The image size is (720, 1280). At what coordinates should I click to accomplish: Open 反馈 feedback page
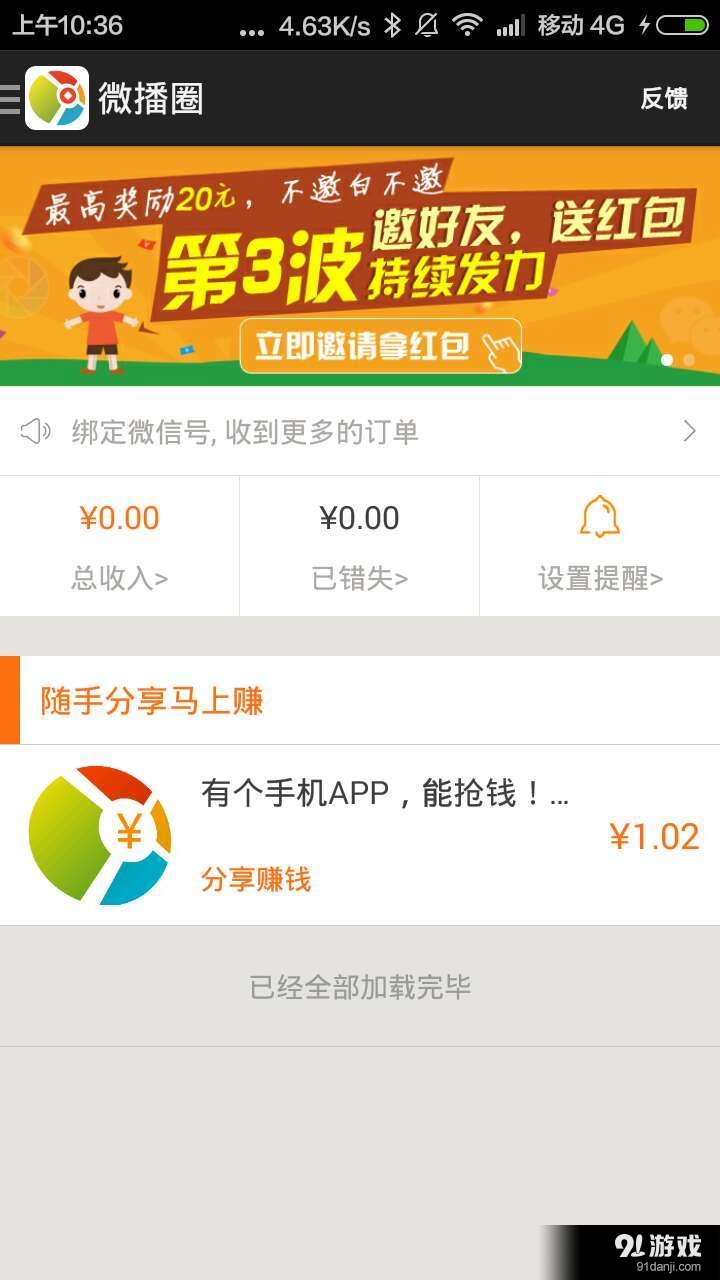coord(663,100)
